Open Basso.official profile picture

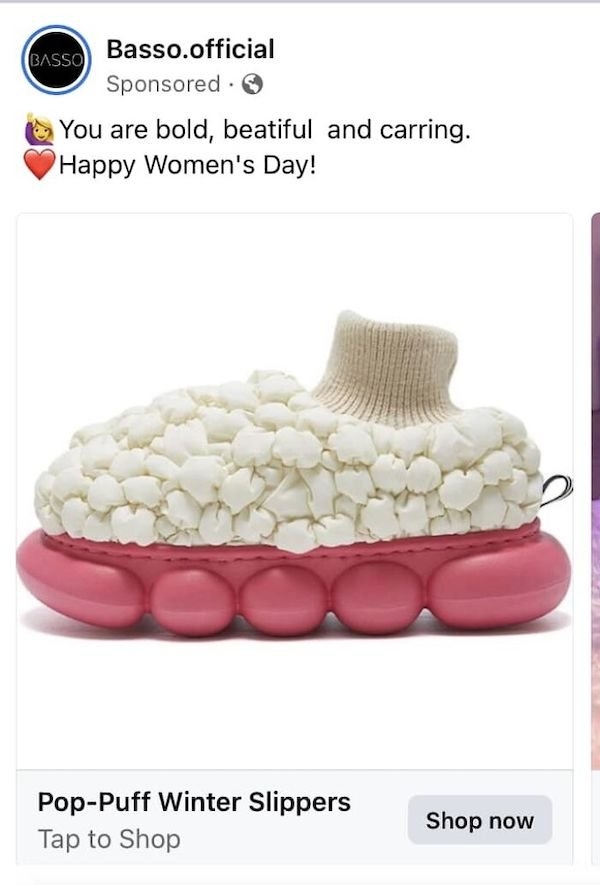click(57, 59)
